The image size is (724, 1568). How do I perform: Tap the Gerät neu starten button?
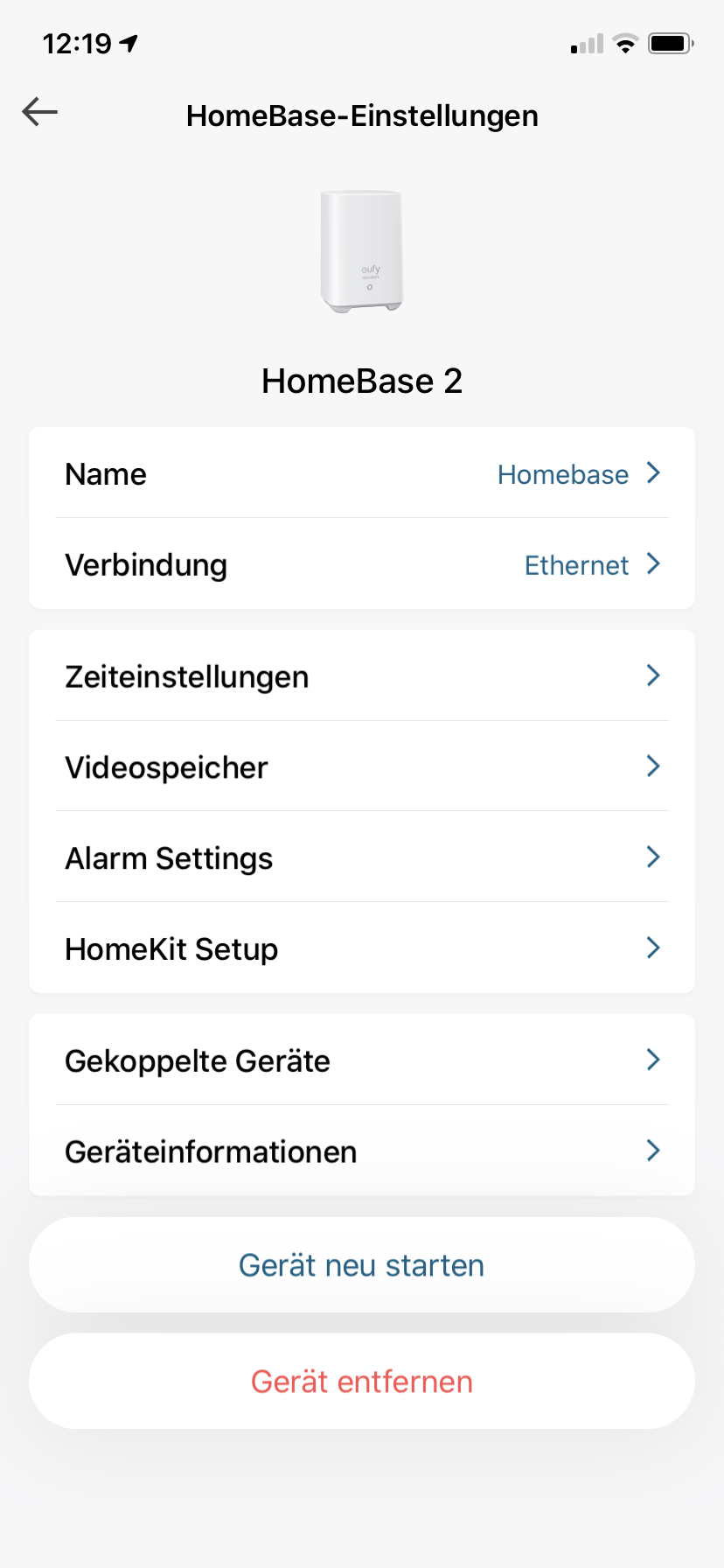click(362, 1265)
